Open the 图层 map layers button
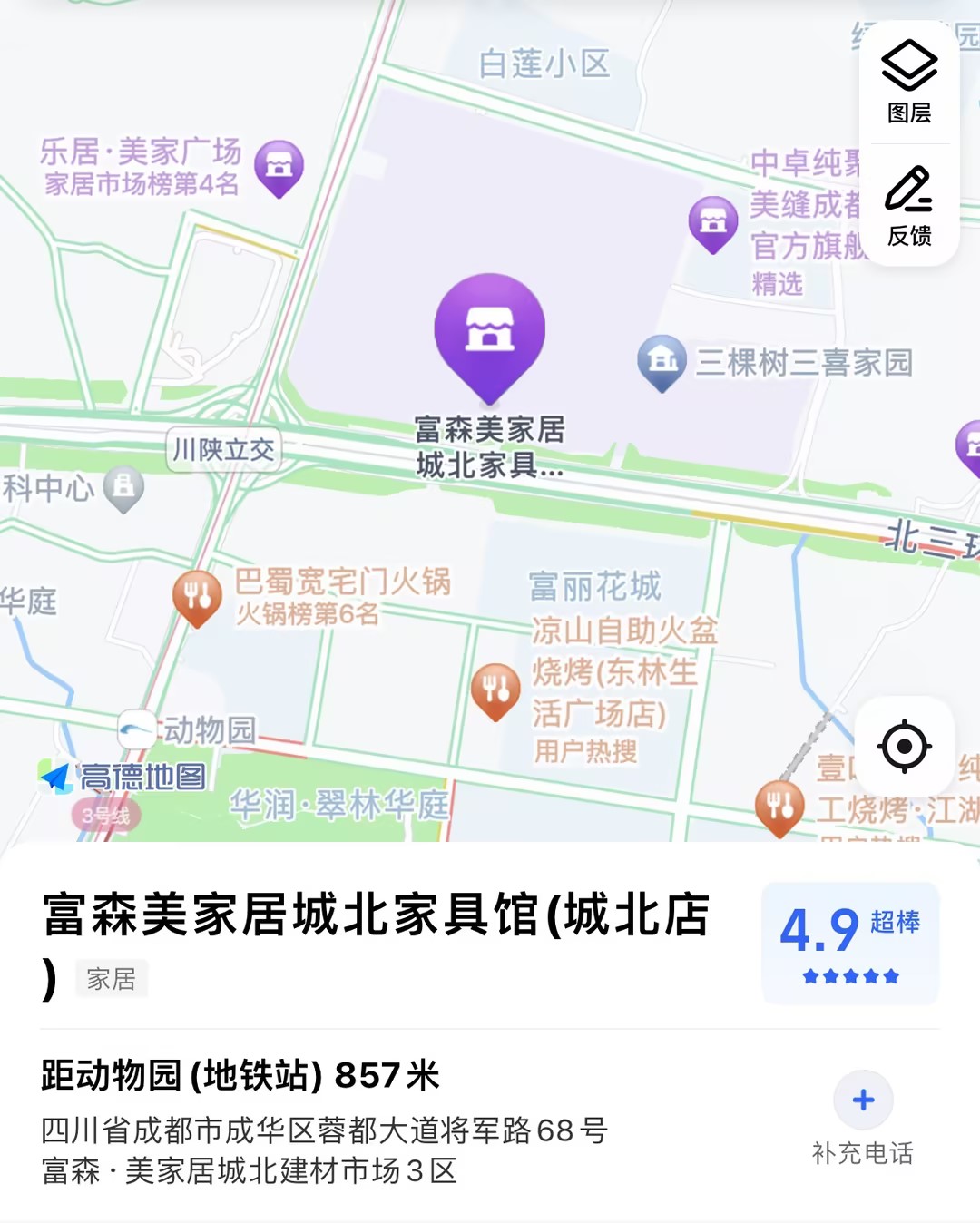 908,82
